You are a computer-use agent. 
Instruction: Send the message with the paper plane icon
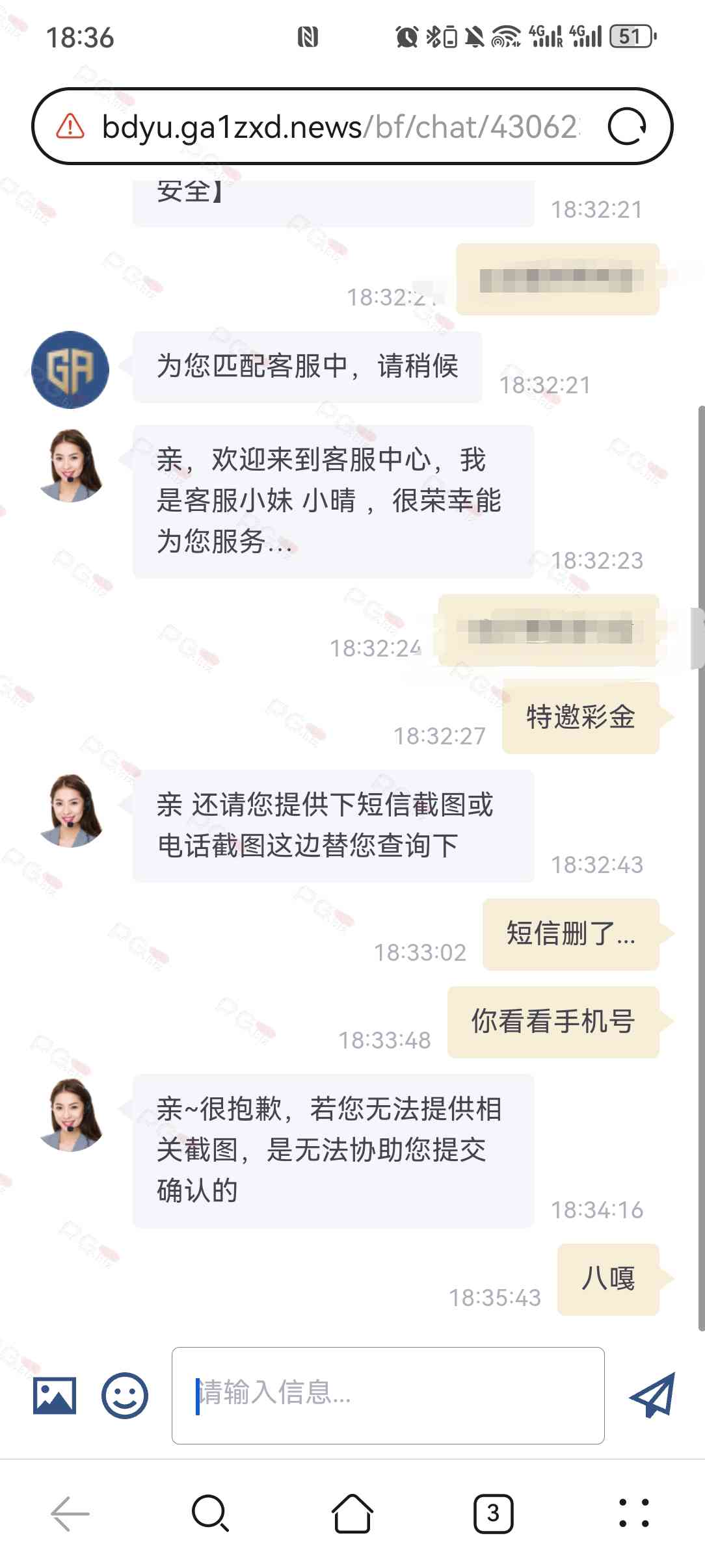pos(652,1395)
